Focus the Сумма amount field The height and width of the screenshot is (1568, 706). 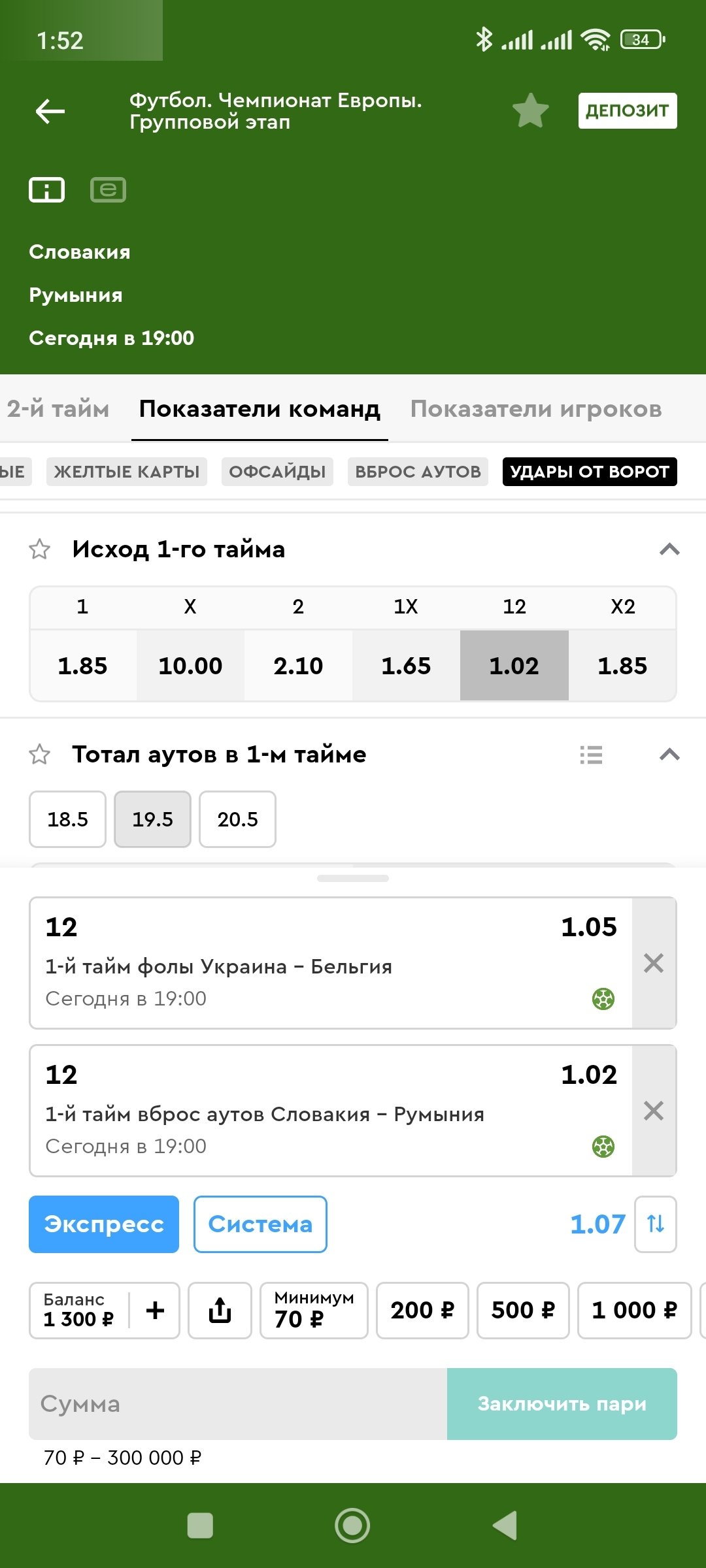(238, 1404)
